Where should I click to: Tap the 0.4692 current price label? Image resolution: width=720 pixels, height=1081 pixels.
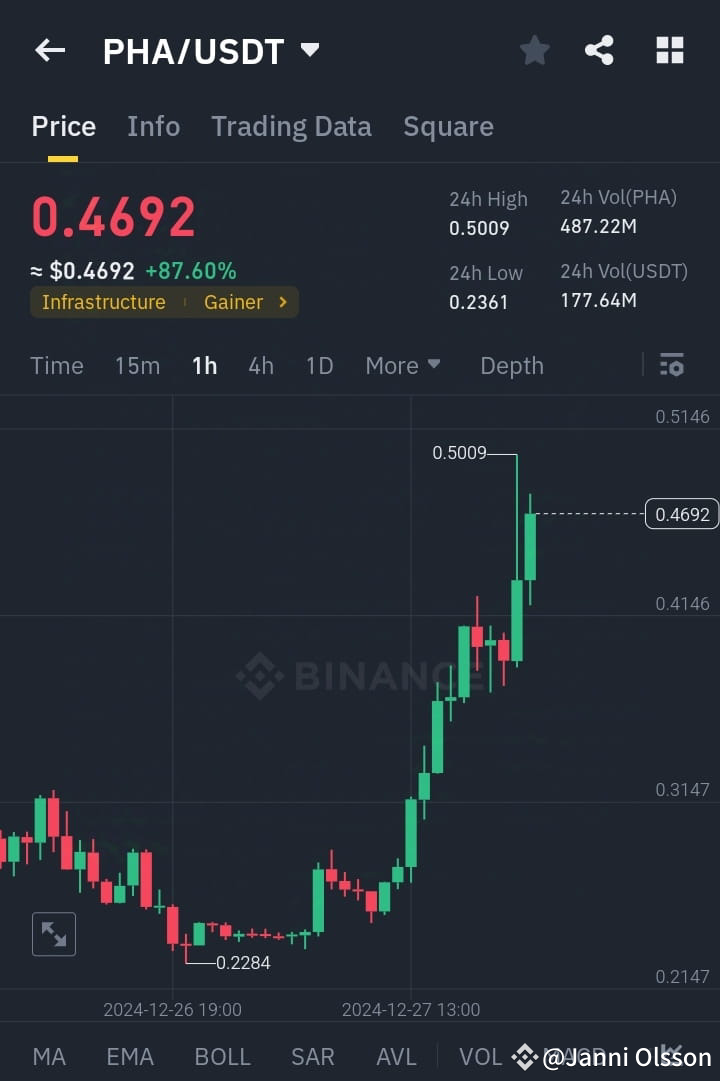click(x=683, y=514)
